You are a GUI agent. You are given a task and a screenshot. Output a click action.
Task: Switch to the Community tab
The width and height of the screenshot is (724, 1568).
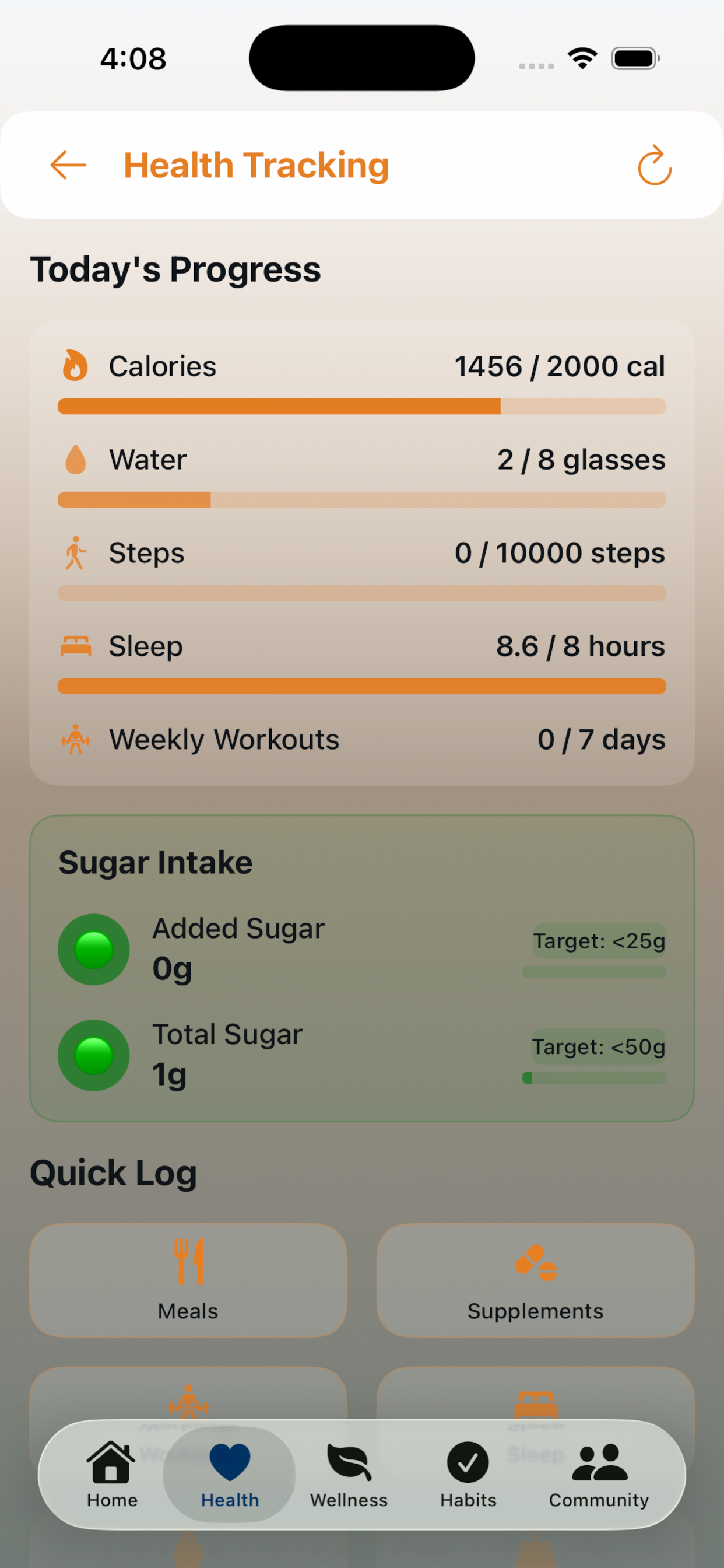599,1473
